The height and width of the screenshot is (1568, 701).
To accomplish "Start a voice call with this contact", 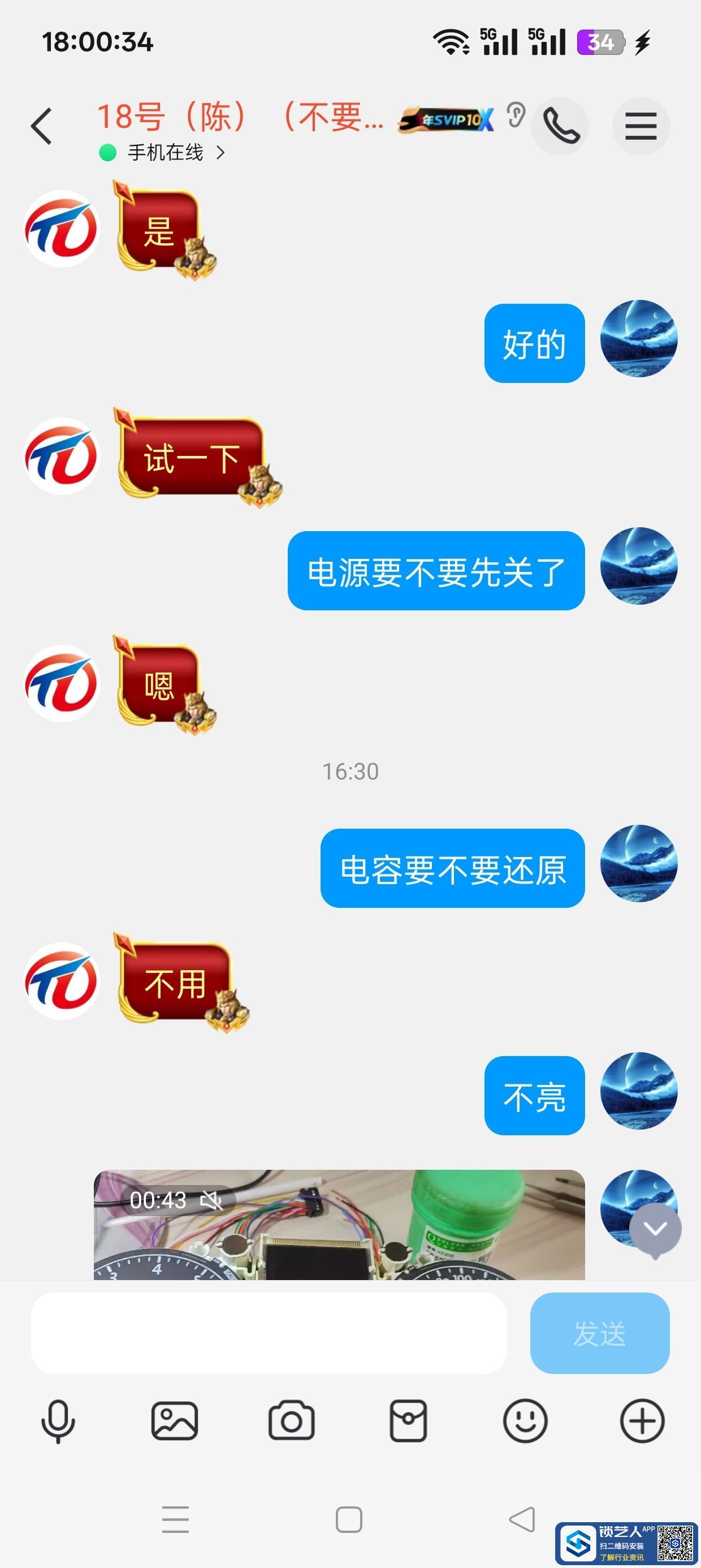I will (560, 127).
